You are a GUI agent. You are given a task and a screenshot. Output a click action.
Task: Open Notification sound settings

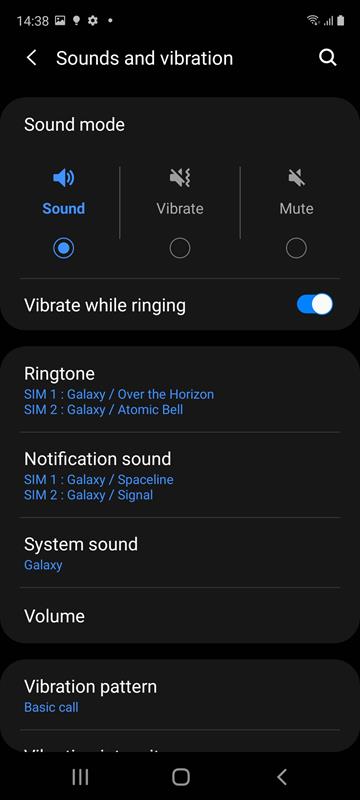click(180, 475)
